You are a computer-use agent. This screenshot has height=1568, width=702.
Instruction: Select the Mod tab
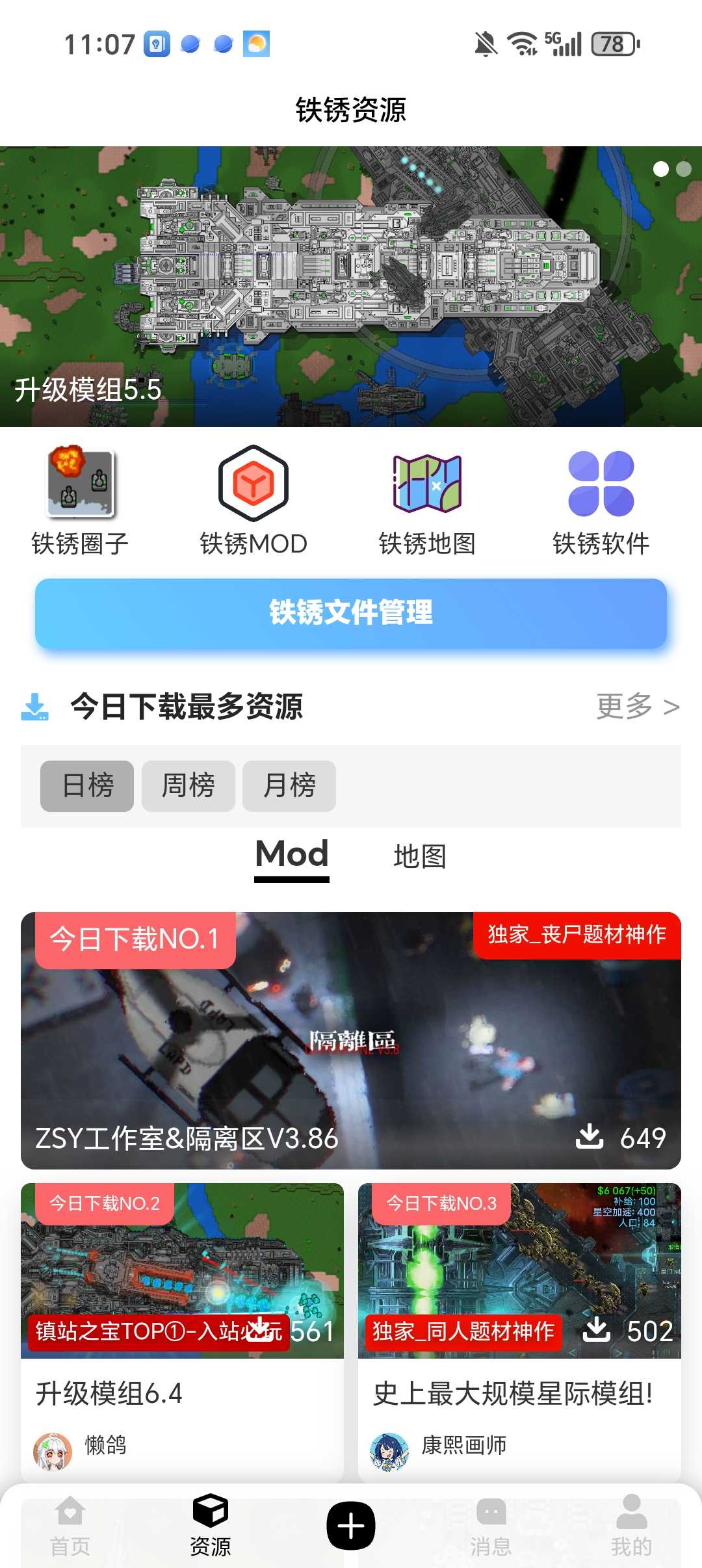point(292,856)
